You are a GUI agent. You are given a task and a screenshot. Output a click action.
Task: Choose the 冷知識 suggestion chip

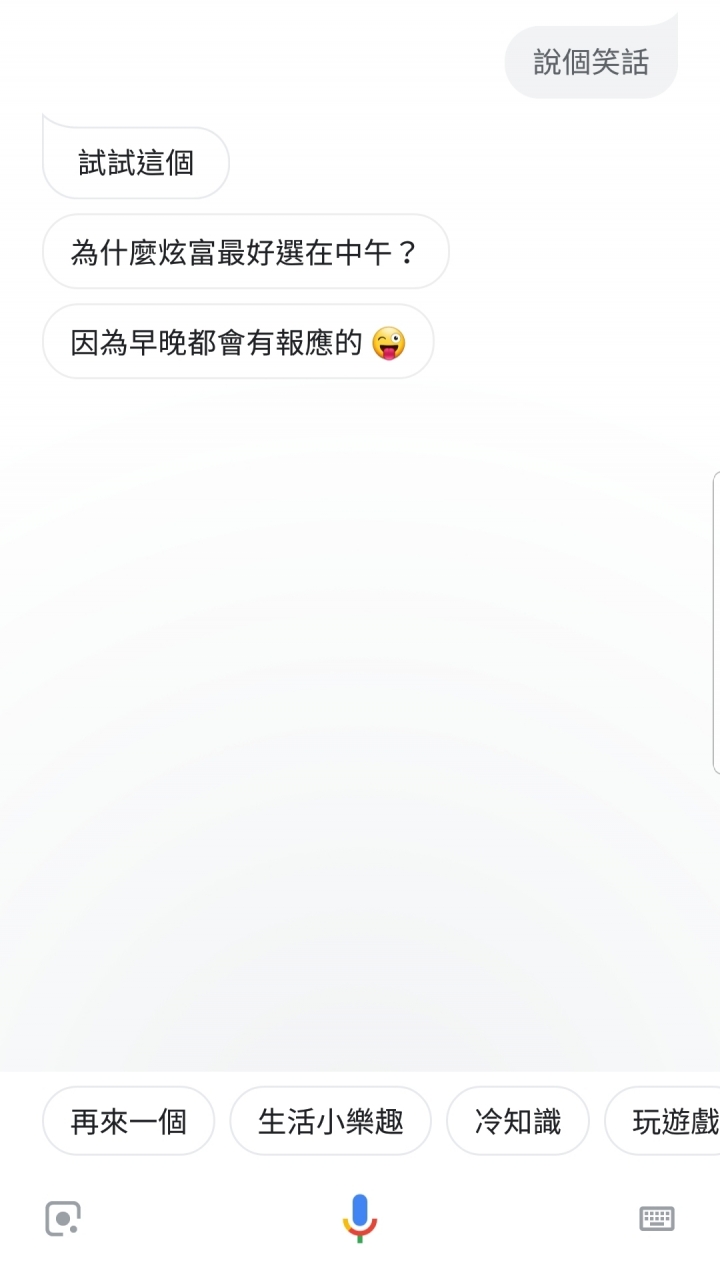click(517, 1121)
